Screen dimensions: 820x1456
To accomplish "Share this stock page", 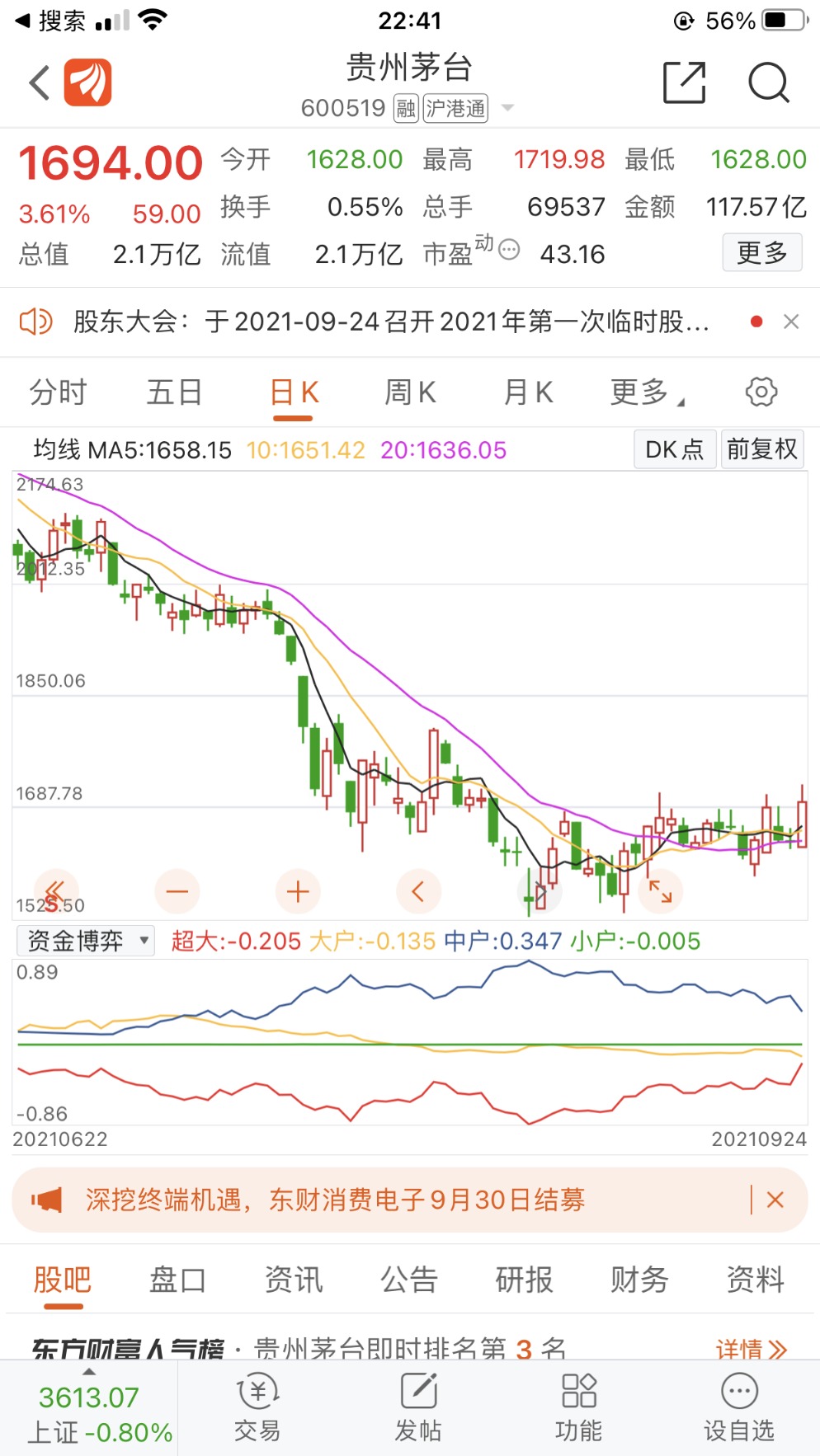I will 685,82.
